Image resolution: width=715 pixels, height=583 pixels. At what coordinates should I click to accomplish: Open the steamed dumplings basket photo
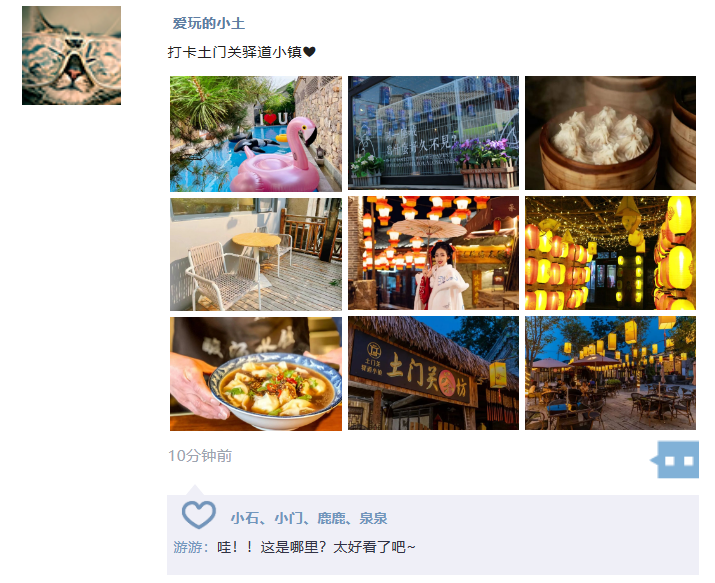click(610, 133)
